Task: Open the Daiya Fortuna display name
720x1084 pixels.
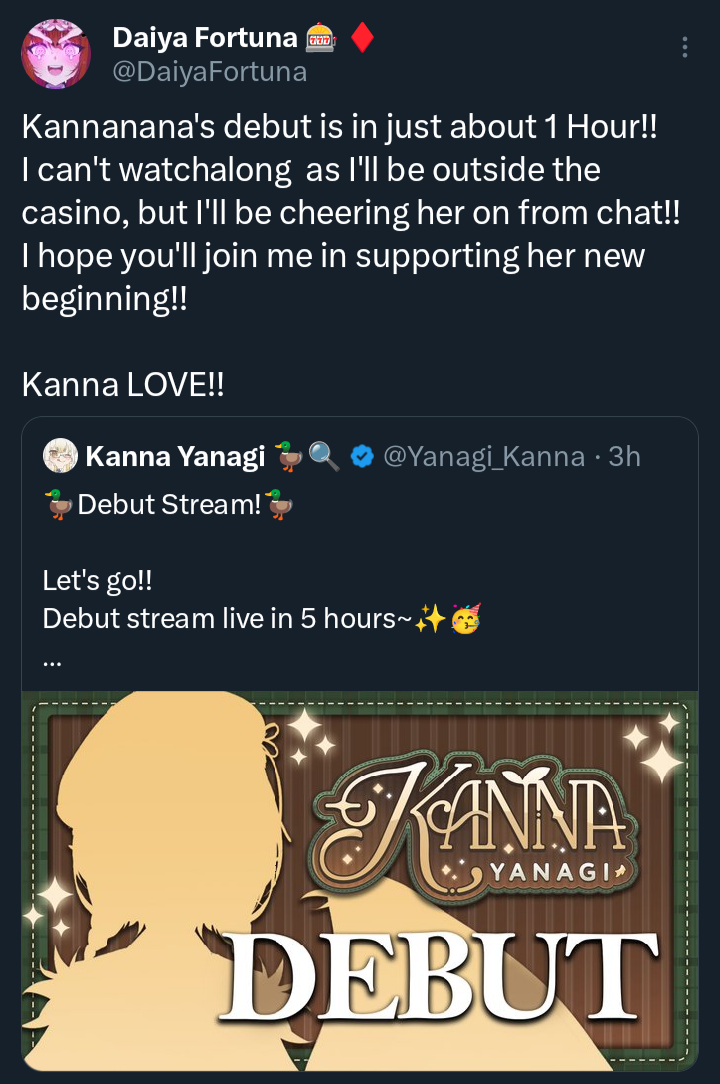Action: point(204,38)
